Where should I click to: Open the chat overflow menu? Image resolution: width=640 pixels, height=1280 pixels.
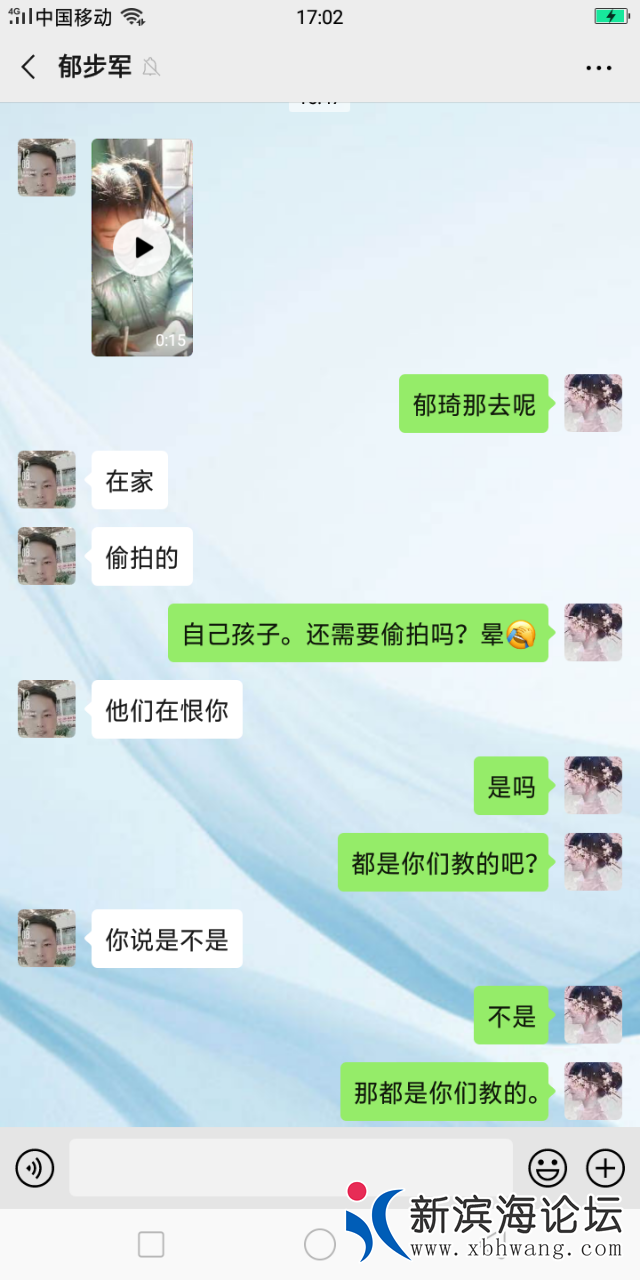pyautogui.click(x=598, y=68)
